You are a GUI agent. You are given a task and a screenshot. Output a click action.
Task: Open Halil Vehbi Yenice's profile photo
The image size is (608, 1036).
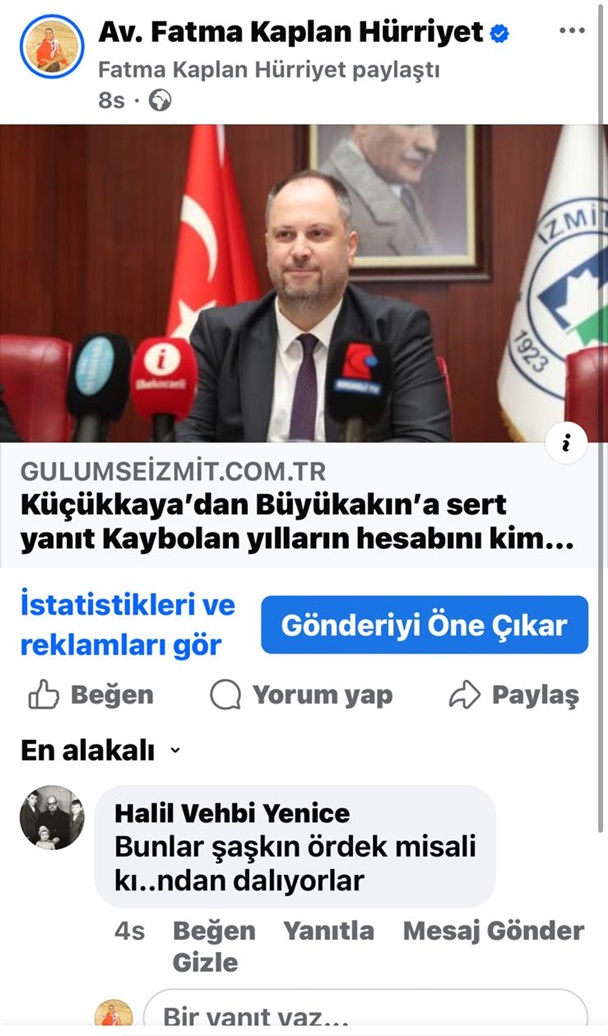[52, 817]
